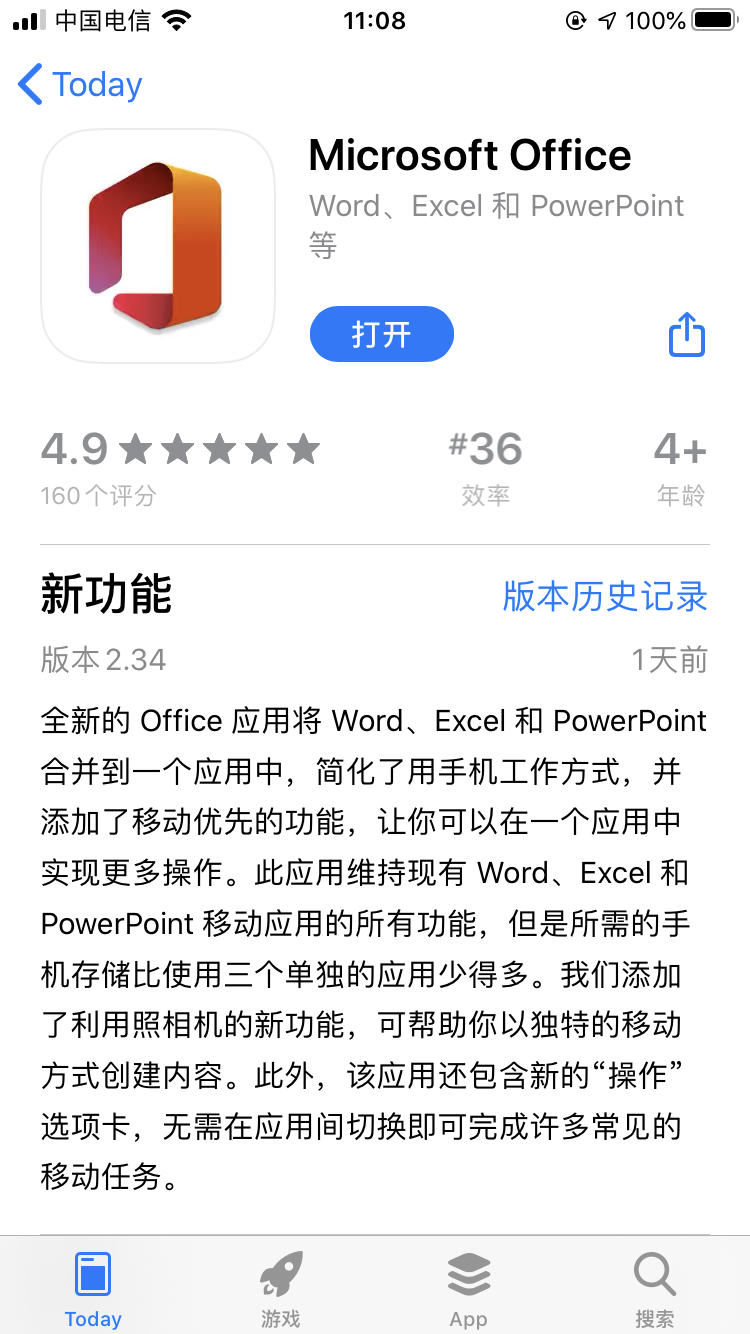Switch to the App tab

click(x=468, y=1290)
